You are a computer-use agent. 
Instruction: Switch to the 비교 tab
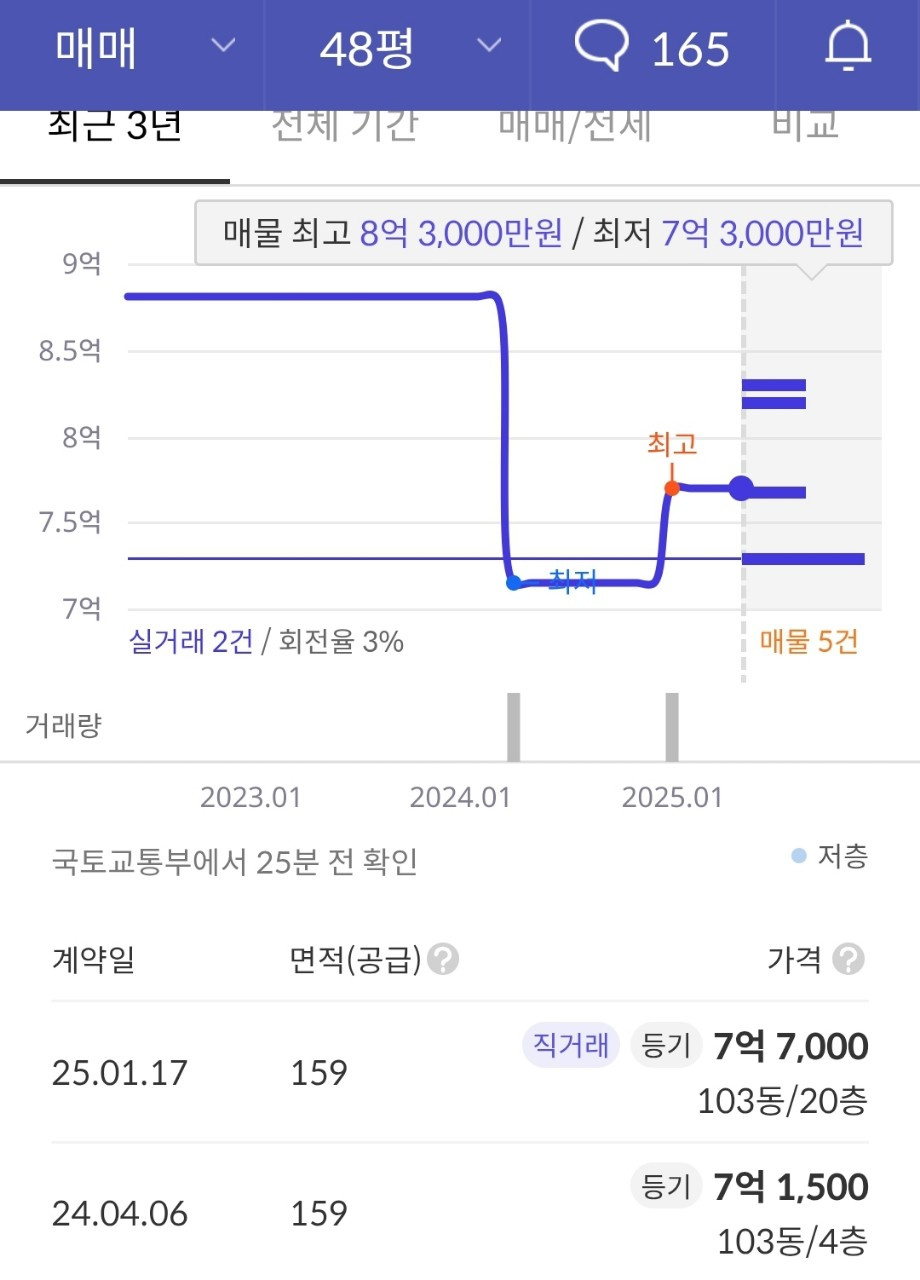pos(804,128)
